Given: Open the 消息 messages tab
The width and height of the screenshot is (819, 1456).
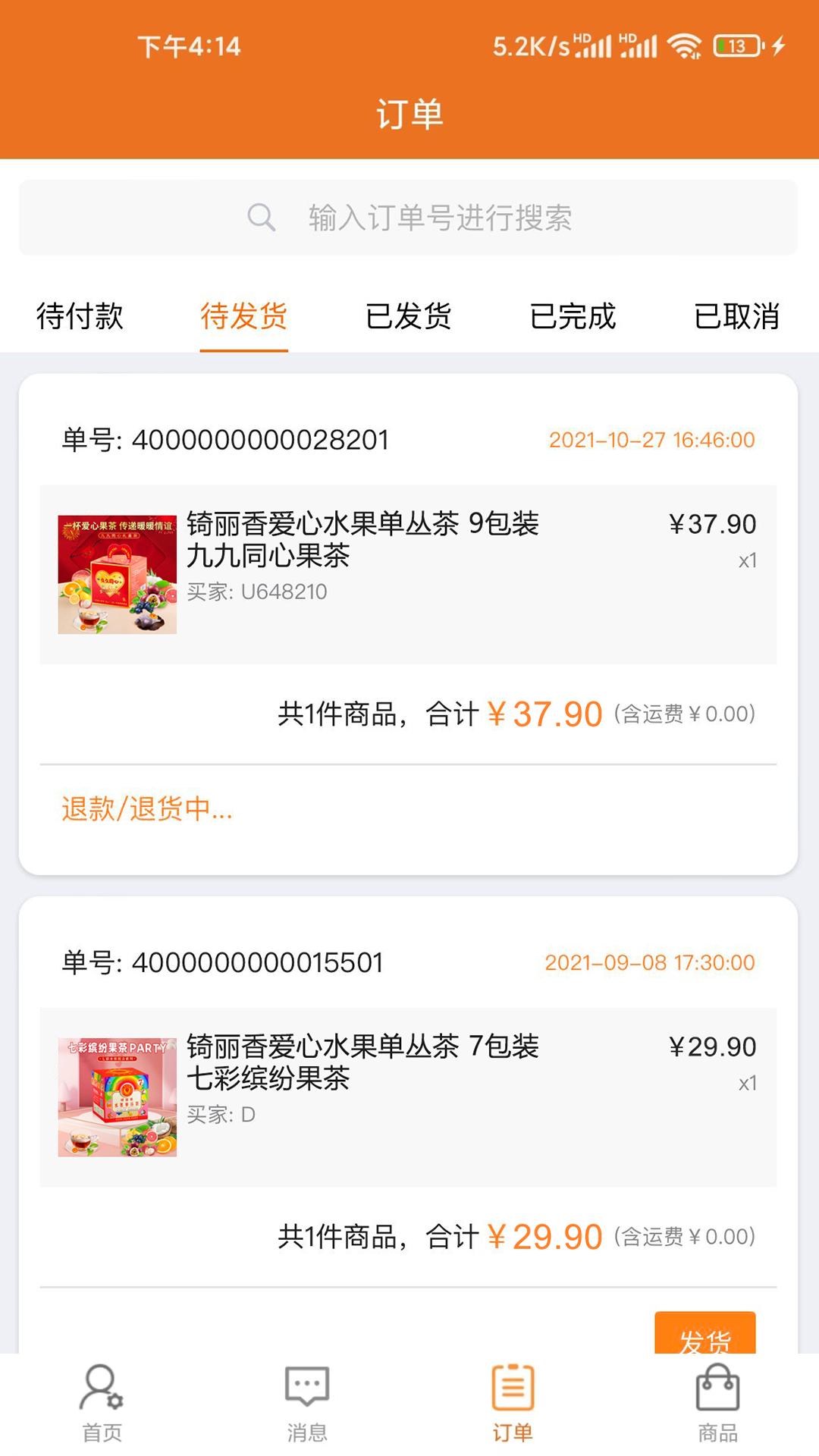Looking at the screenshot, I should pos(307,1403).
